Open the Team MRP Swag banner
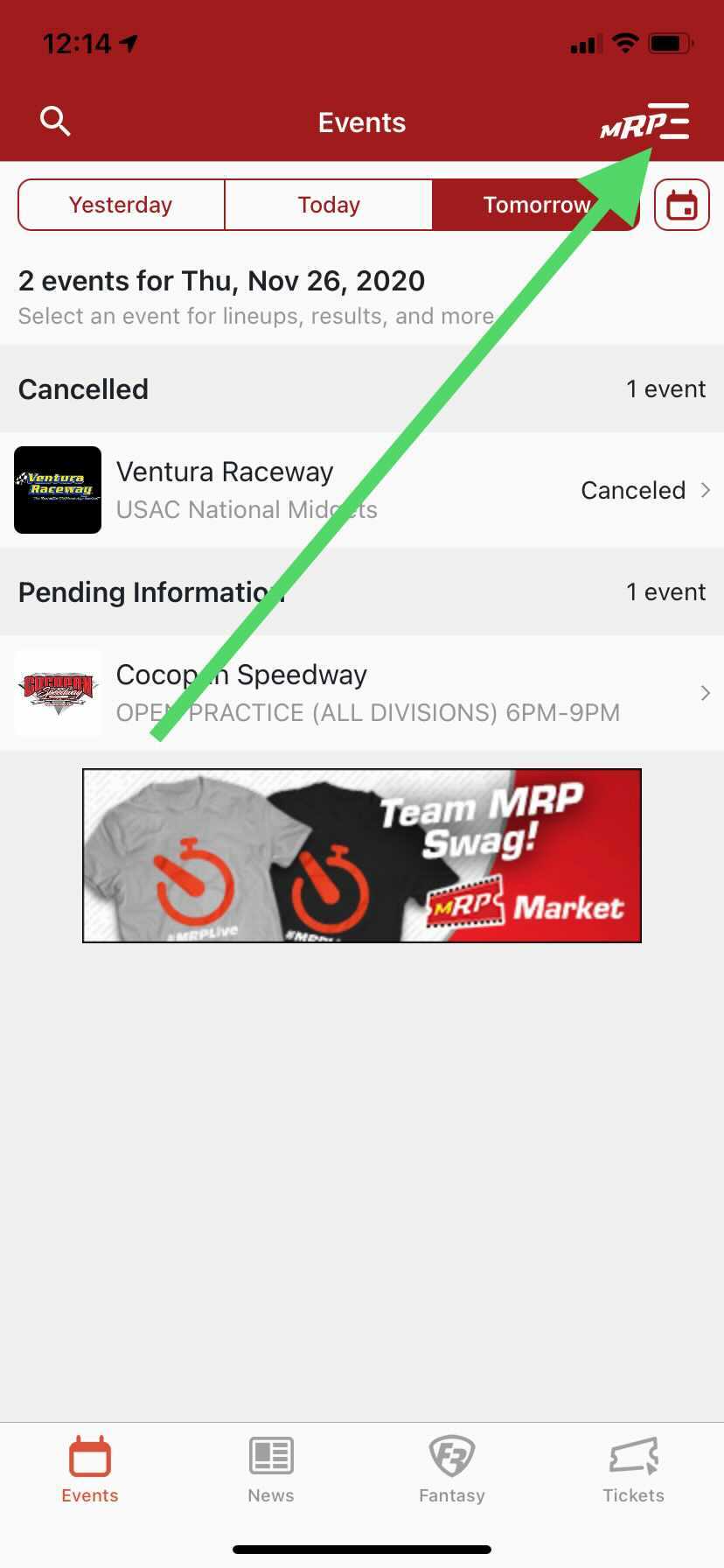The width and height of the screenshot is (724, 1568). point(362,855)
